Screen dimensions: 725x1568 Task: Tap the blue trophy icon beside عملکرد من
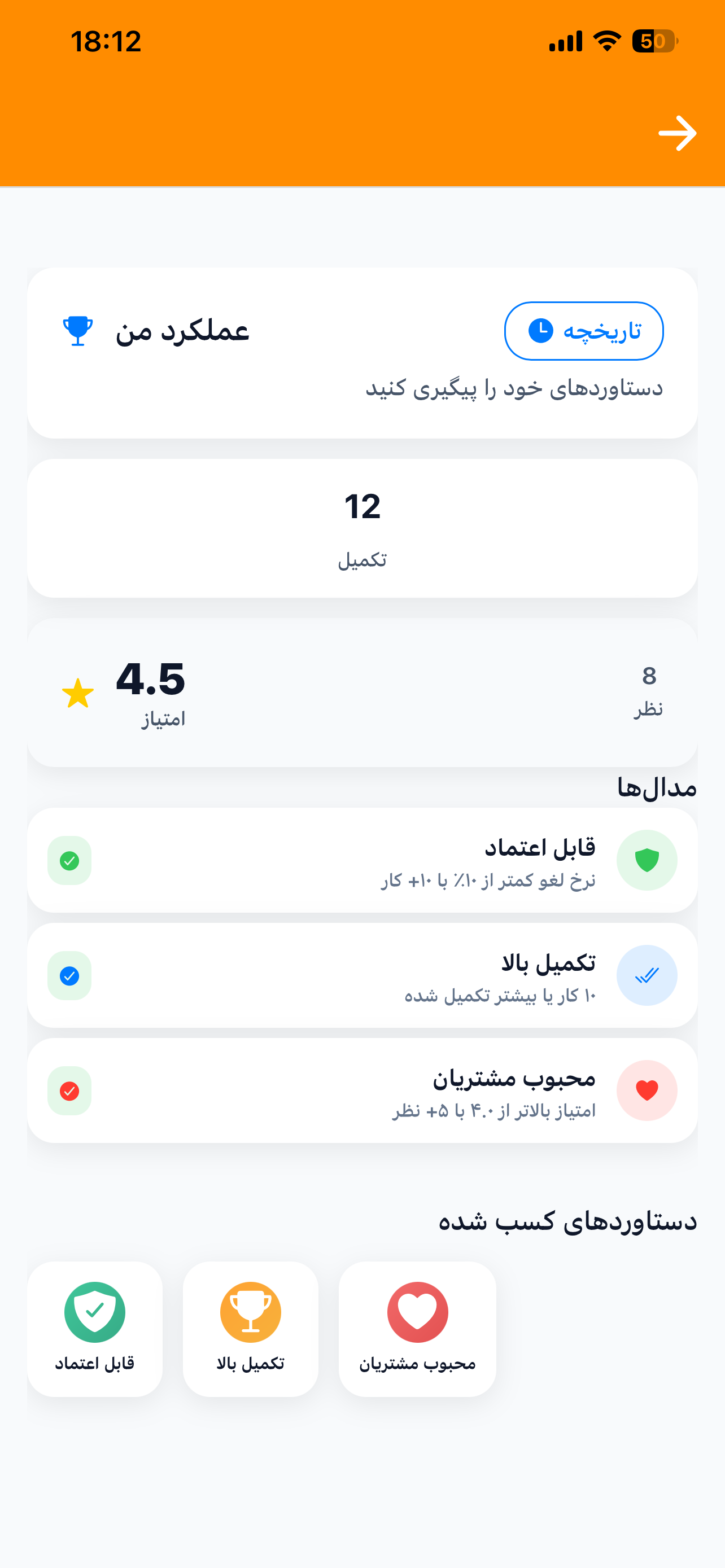click(78, 331)
